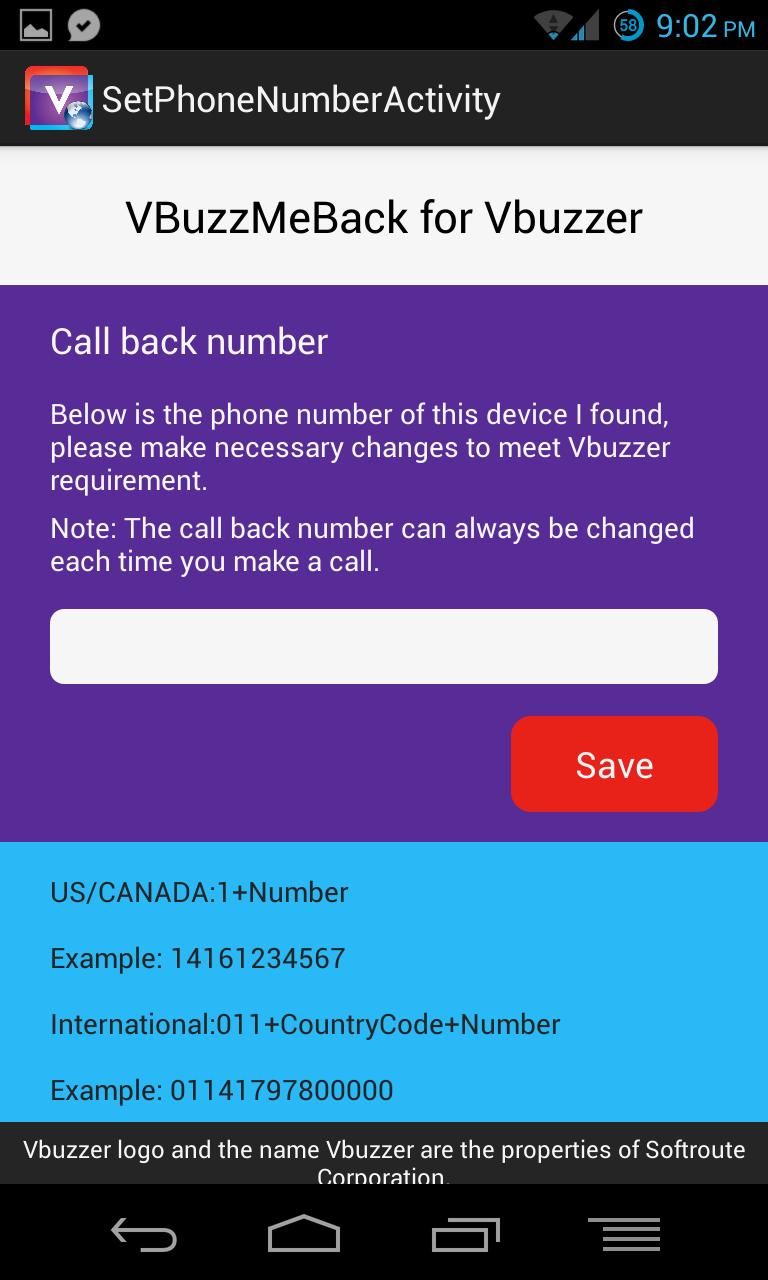Screen dimensions: 768x1280
Task: Tap the call back number field
Action: pos(384,646)
